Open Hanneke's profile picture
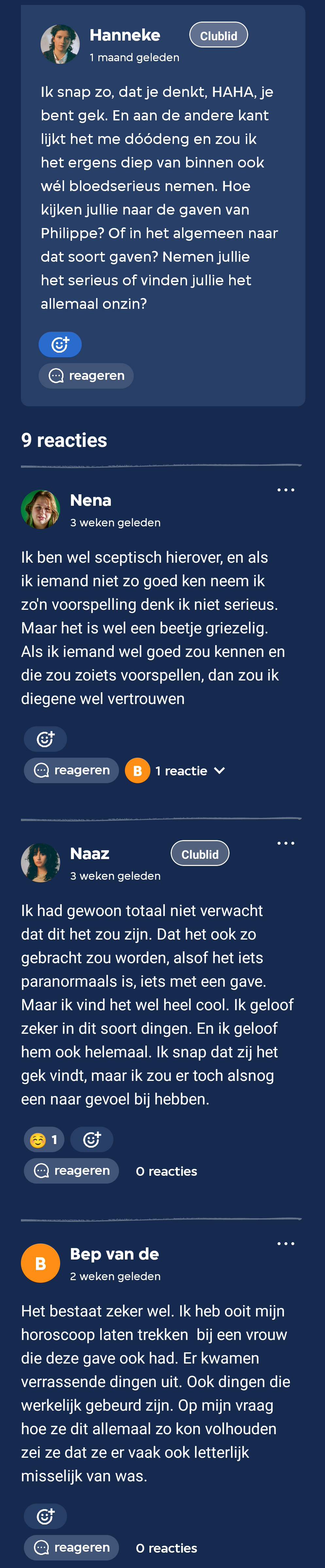This screenshot has height=1568, width=325. pyautogui.click(x=60, y=44)
